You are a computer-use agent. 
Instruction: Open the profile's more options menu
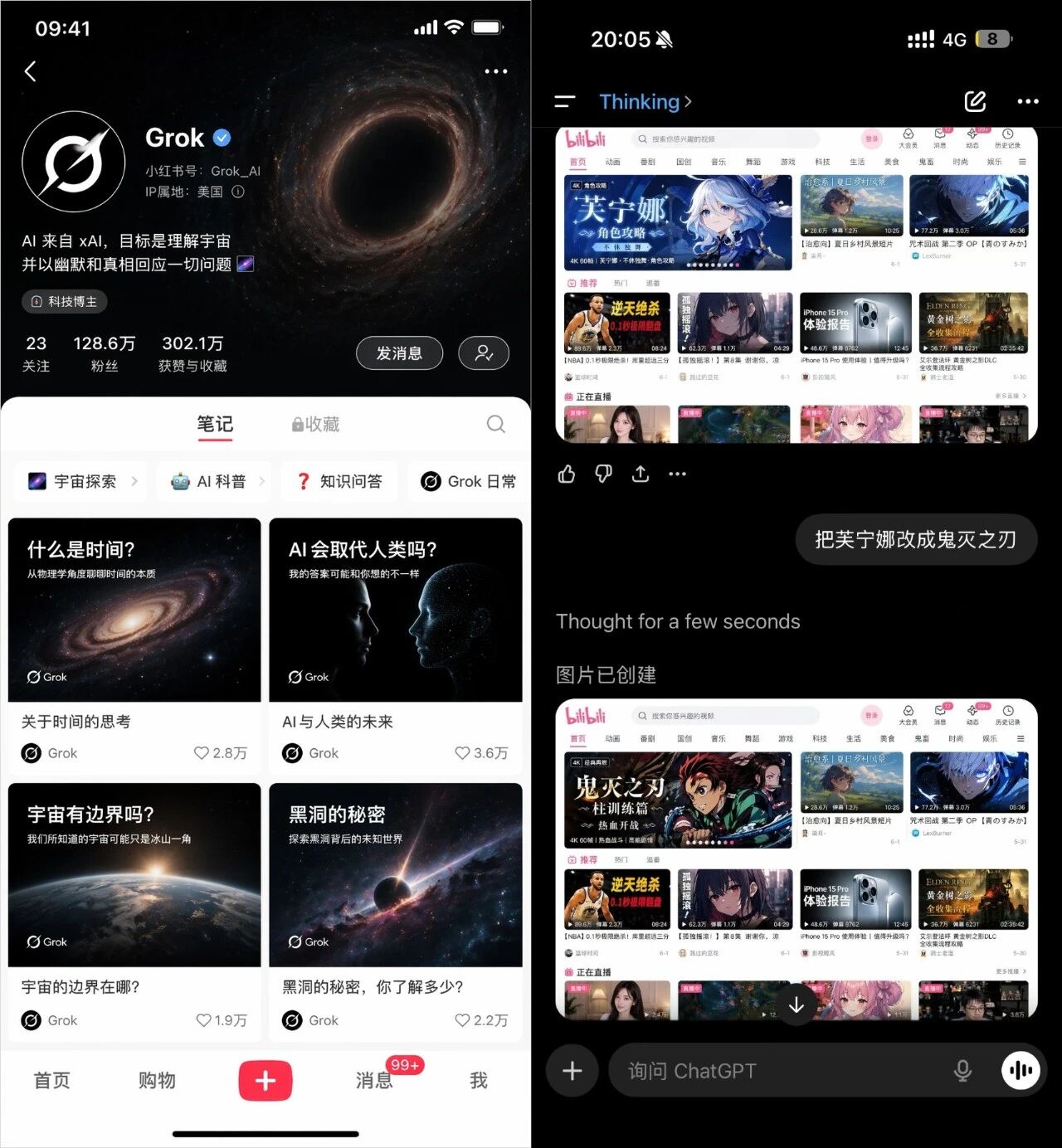point(494,71)
